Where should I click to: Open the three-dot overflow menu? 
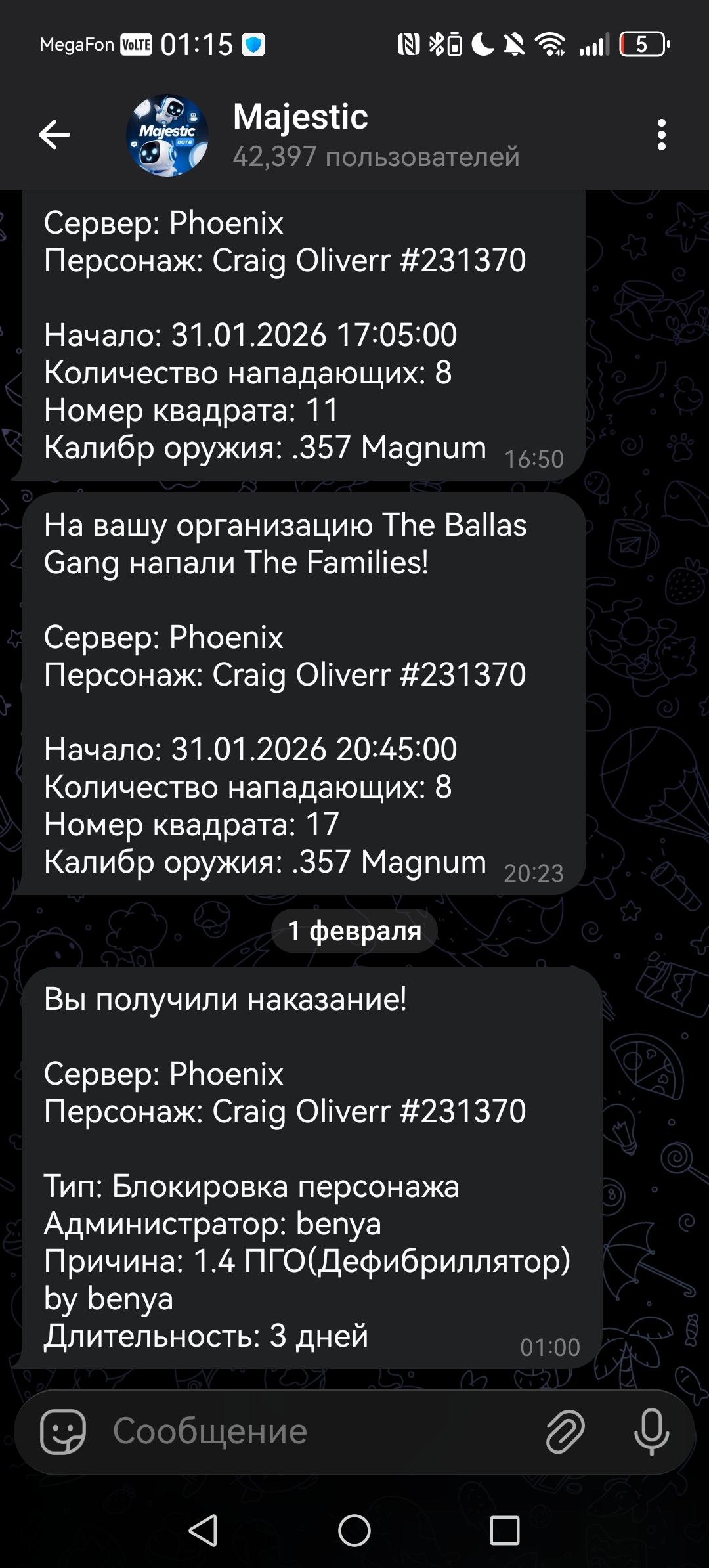click(x=661, y=135)
